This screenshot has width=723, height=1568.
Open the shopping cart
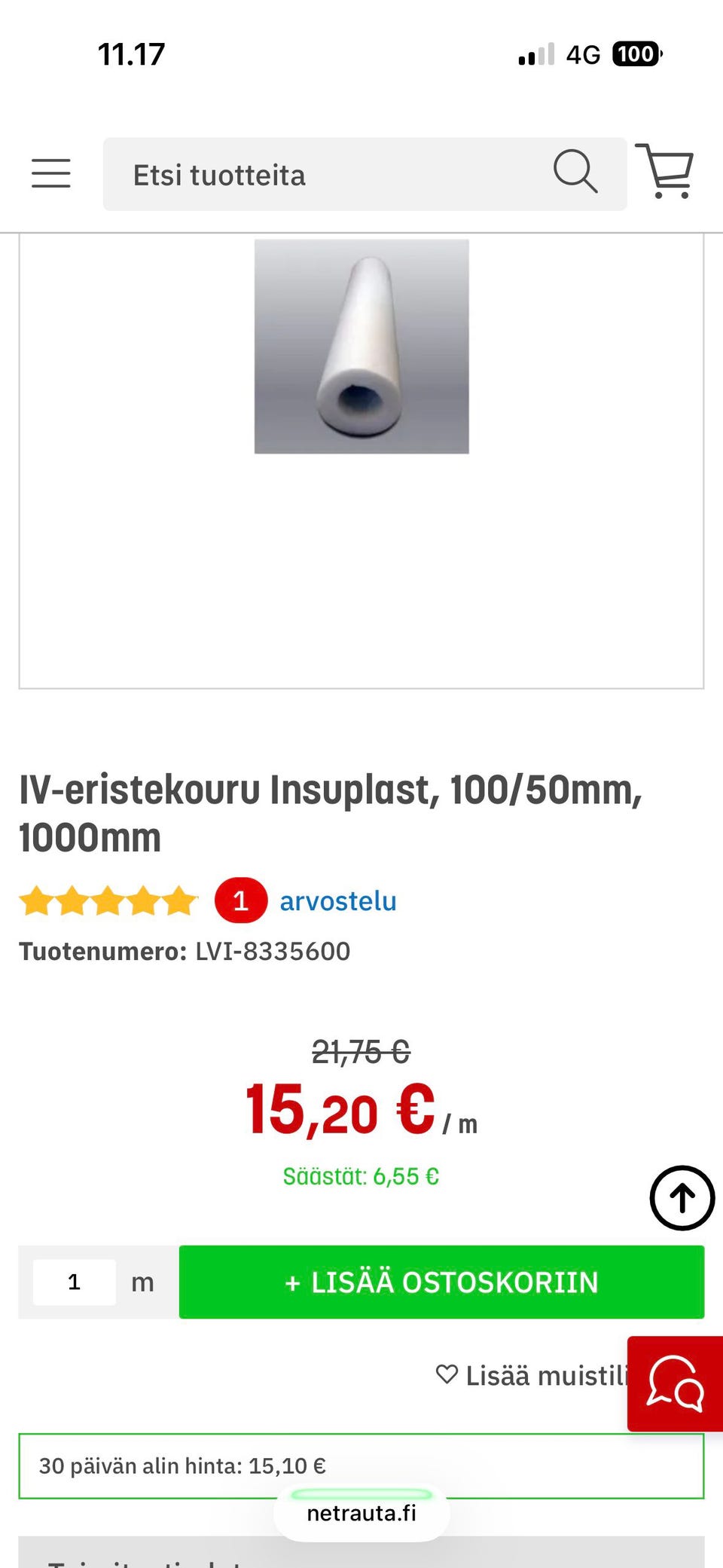[x=666, y=171]
